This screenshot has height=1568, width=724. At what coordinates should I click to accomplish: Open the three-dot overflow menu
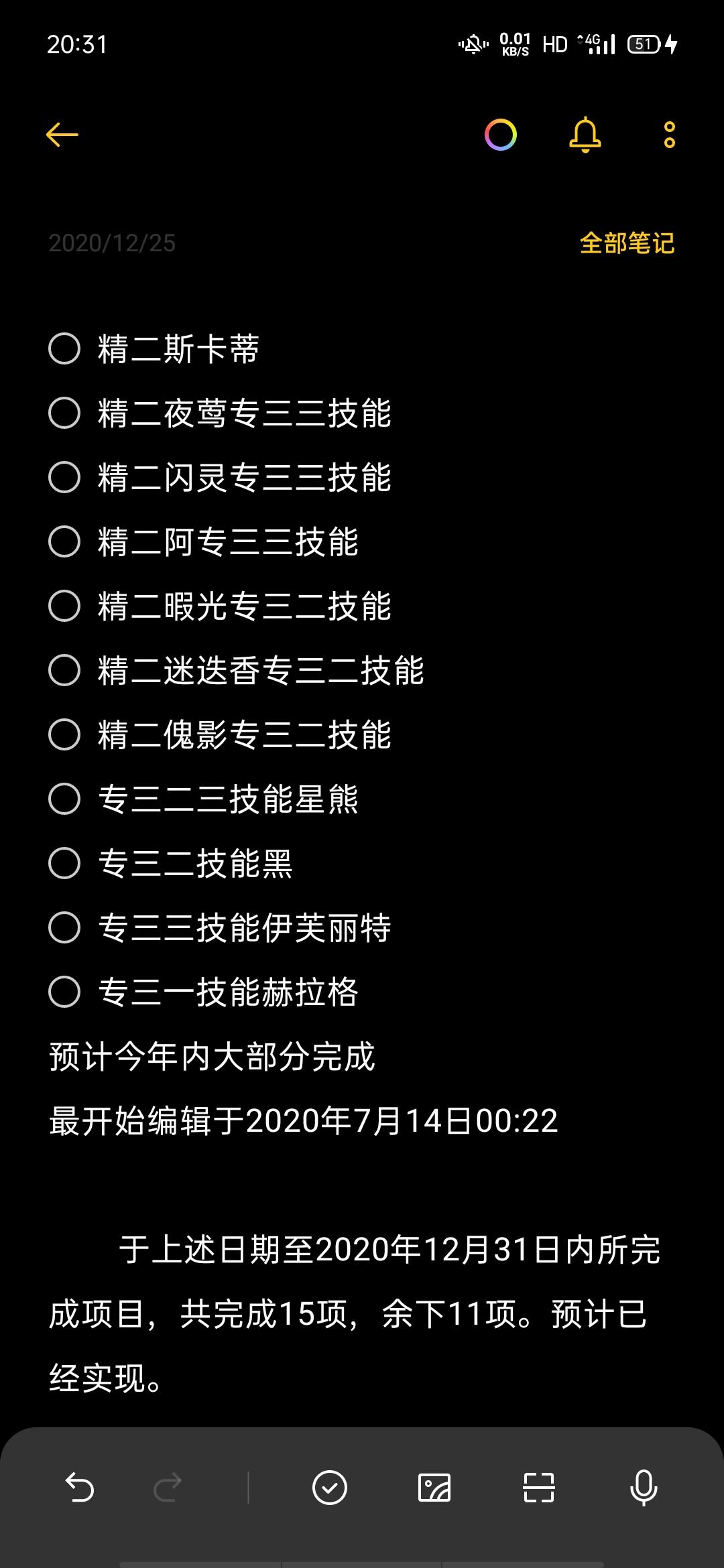point(669,135)
